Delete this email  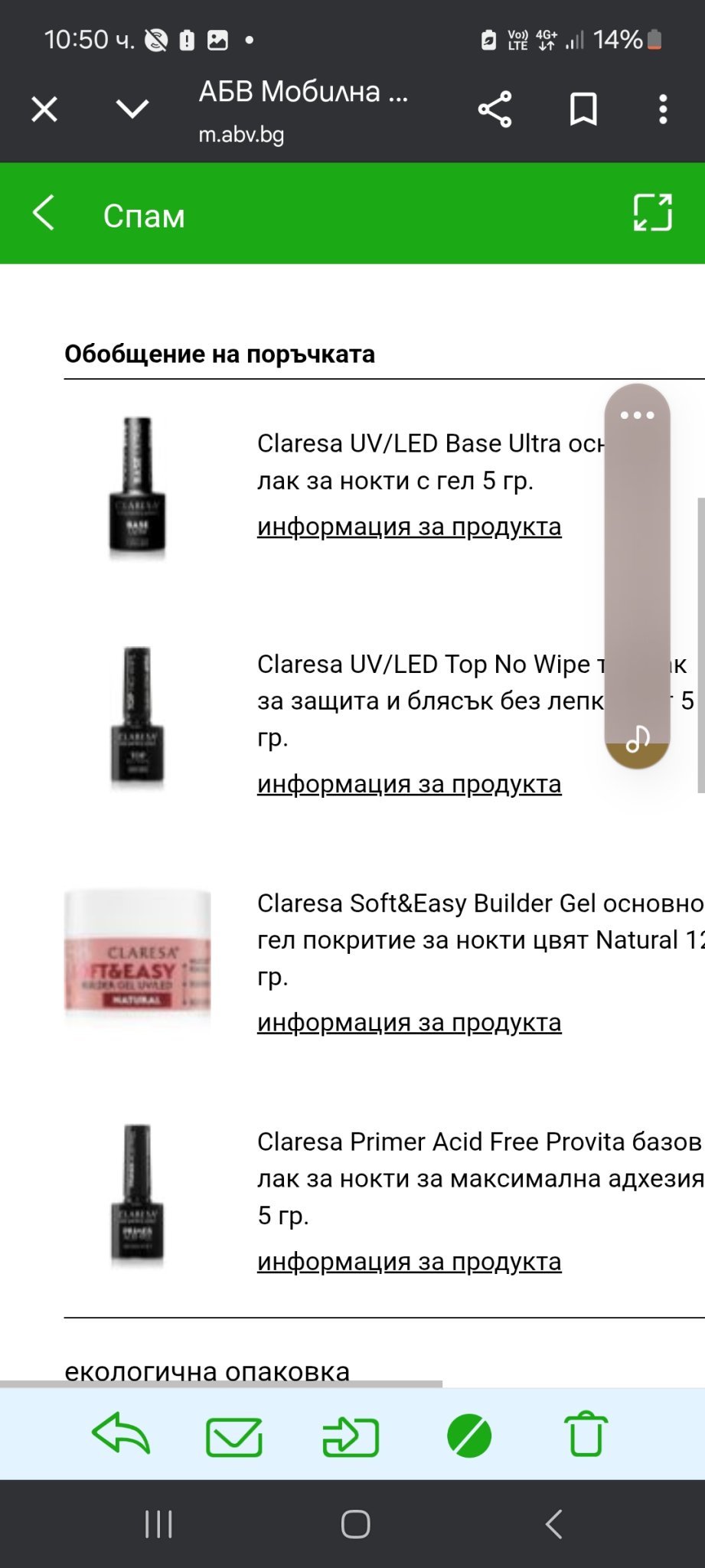586,1435
